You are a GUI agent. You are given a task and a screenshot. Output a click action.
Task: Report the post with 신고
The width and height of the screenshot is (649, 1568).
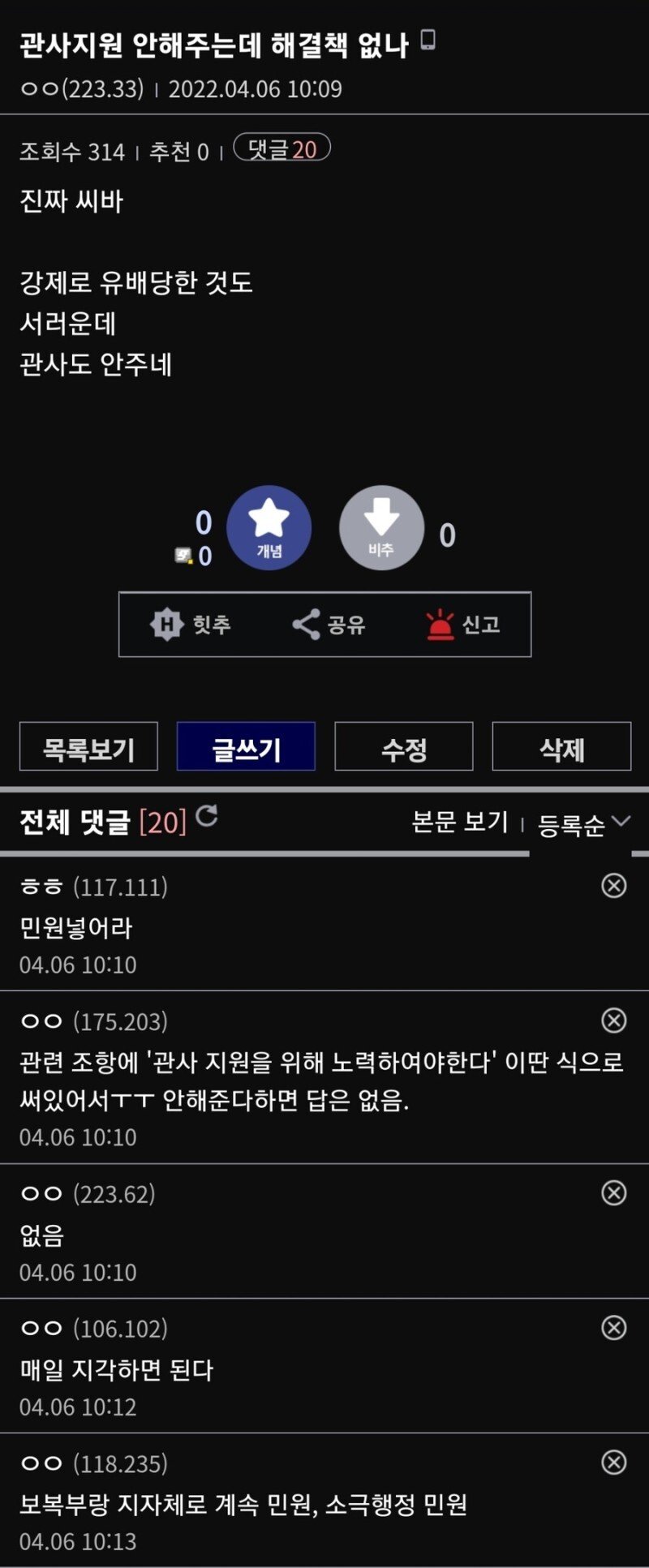tap(462, 625)
